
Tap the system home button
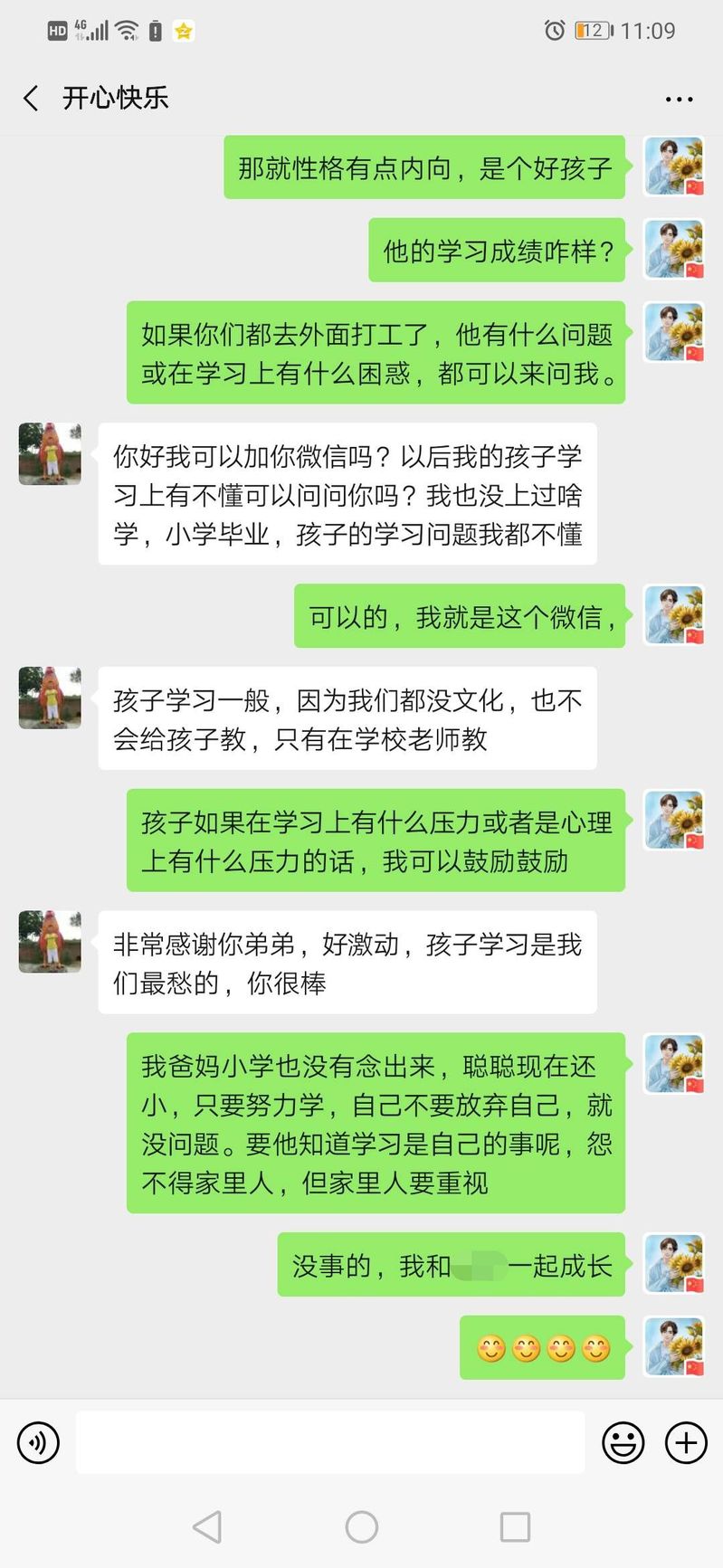coord(362,1527)
